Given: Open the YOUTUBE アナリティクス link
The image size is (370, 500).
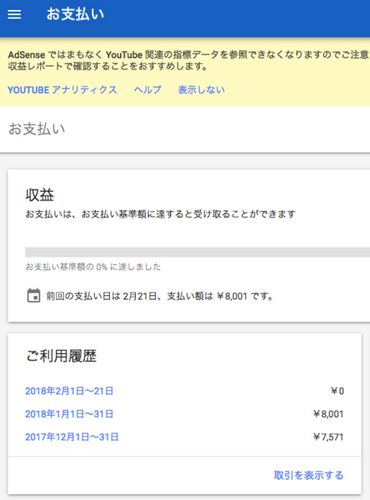Looking at the screenshot, I should pyautogui.click(x=62, y=90).
